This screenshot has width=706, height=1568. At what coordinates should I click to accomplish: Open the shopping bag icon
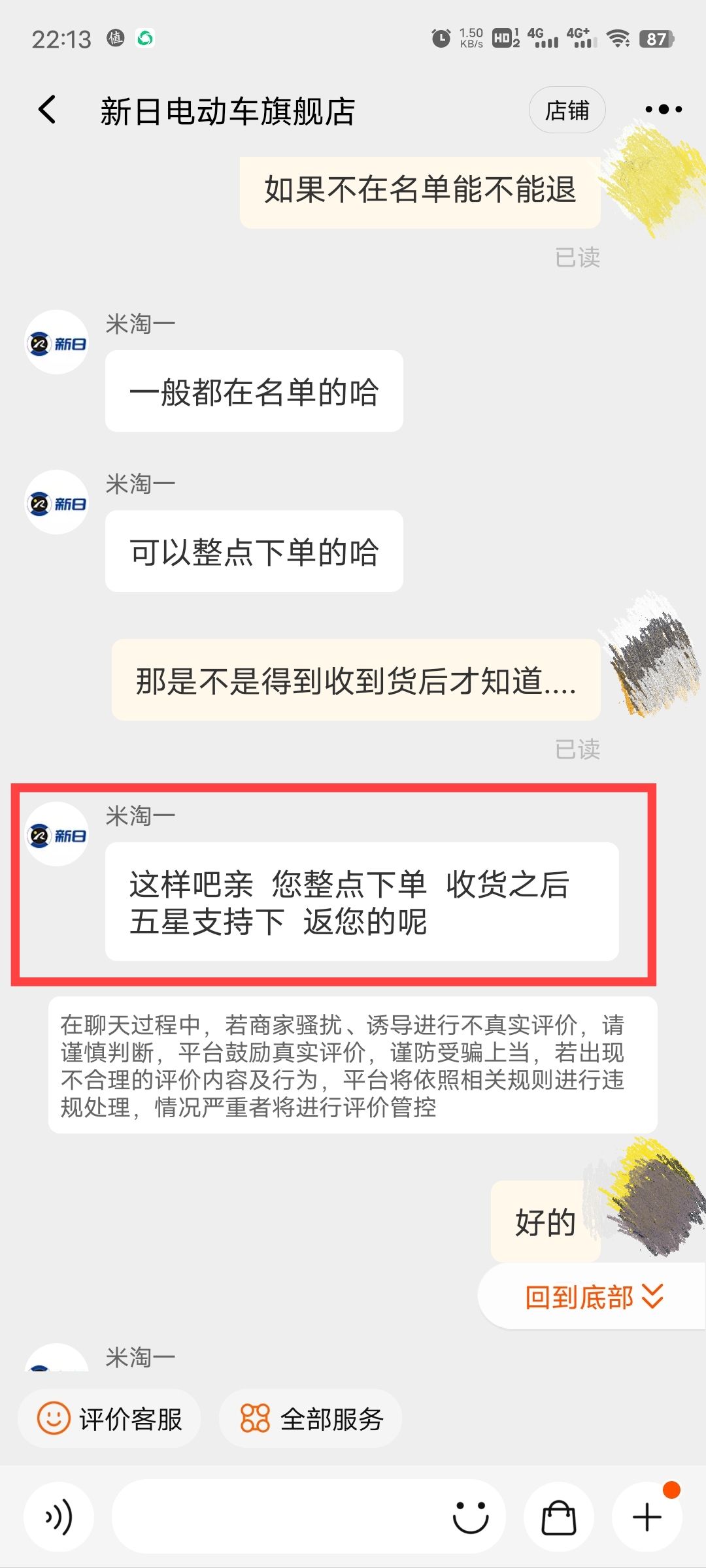click(559, 1516)
